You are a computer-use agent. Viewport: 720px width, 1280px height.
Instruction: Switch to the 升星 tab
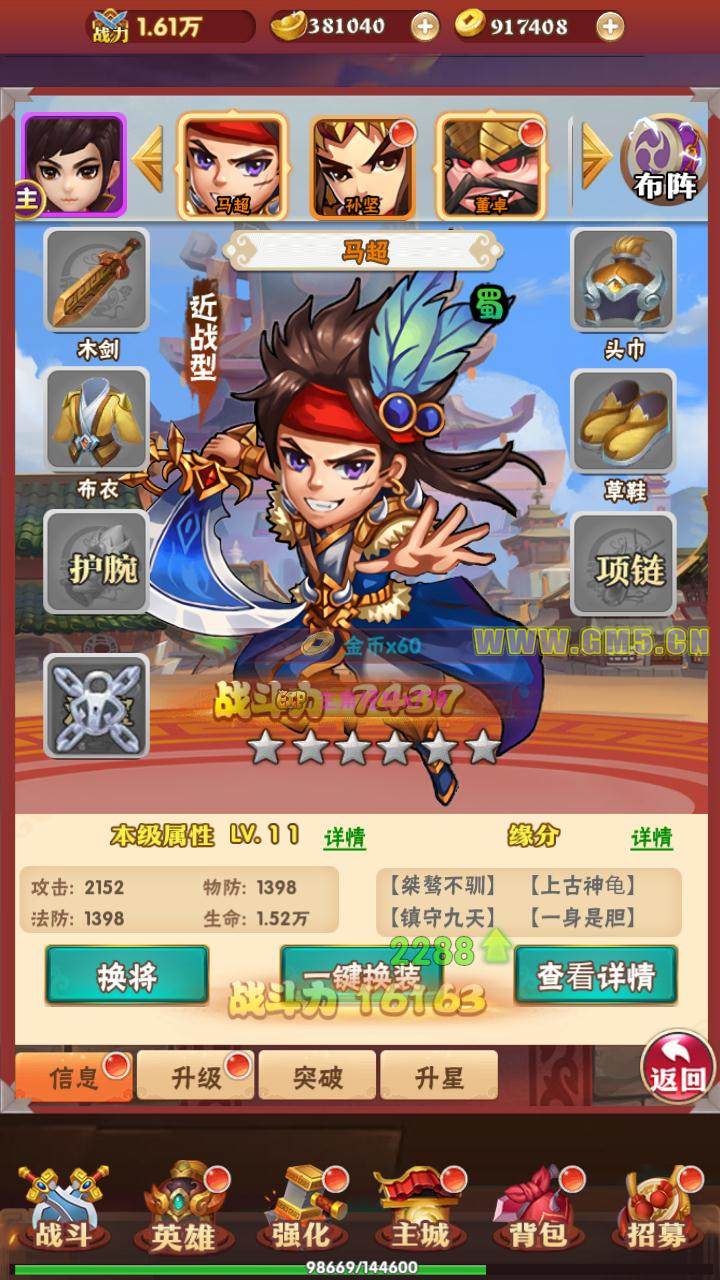pos(439,1077)
